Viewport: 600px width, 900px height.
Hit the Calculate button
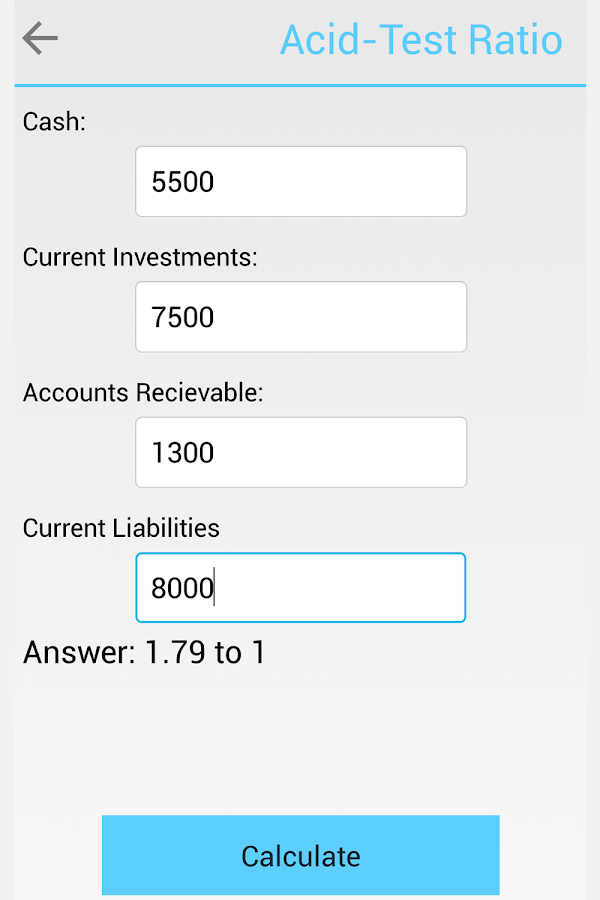tap(300, 856)
